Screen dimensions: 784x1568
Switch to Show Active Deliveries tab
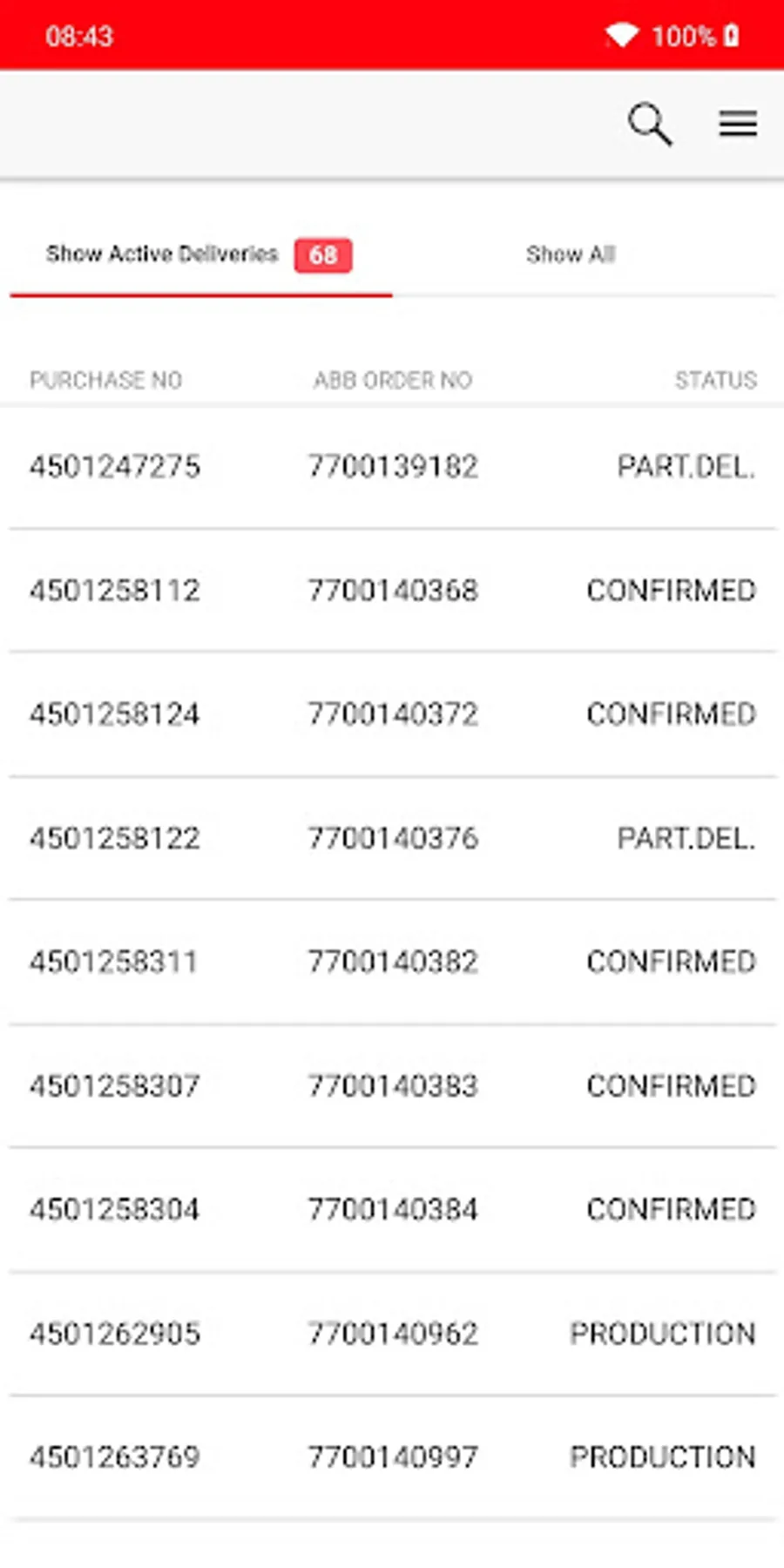pos(201,254)
